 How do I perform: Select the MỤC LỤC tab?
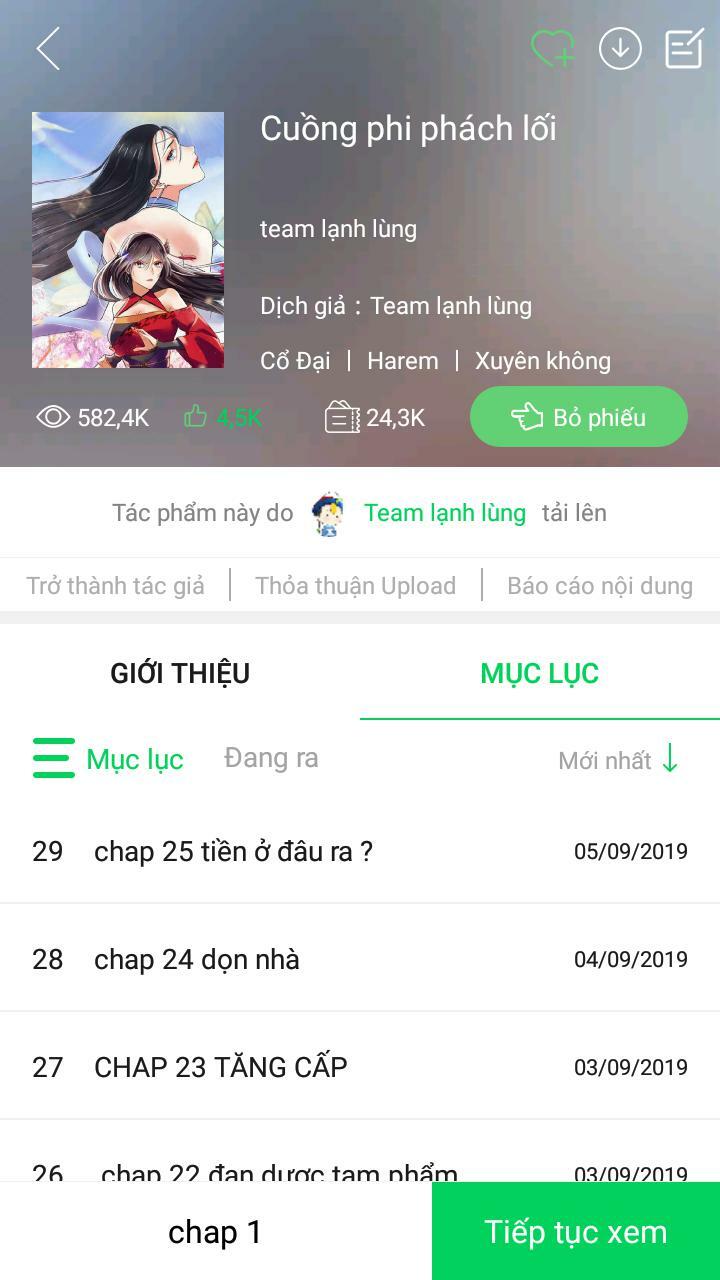click(540, 672)
